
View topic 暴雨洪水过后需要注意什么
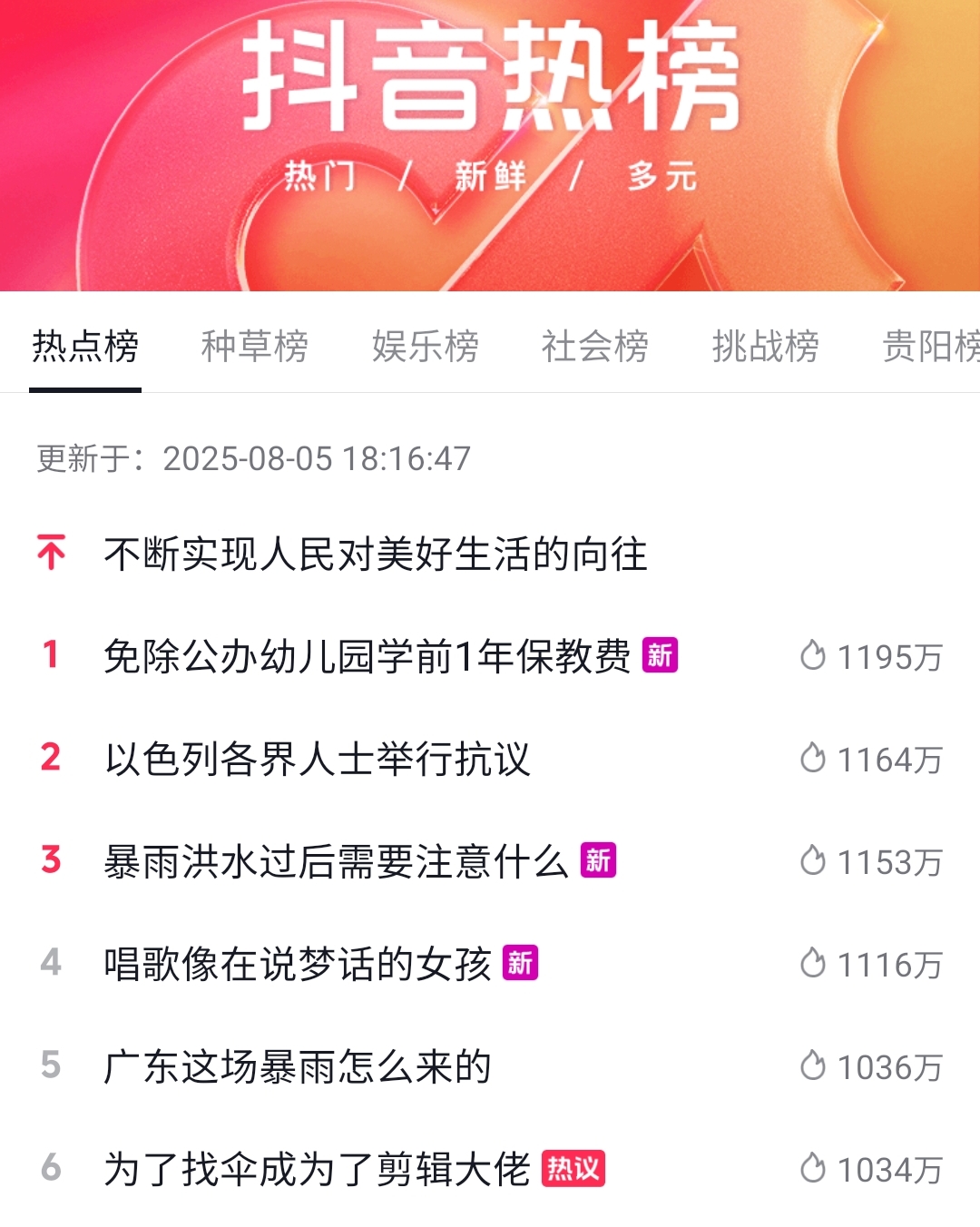(x=336, y=861)
